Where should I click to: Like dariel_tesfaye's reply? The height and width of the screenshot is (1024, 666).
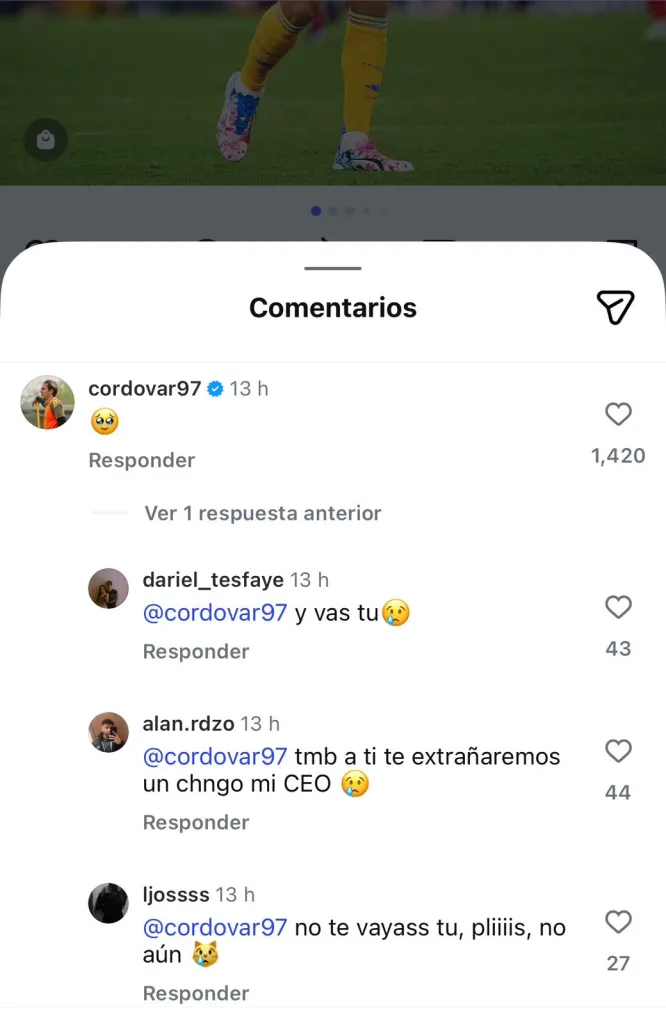(619, 607)
